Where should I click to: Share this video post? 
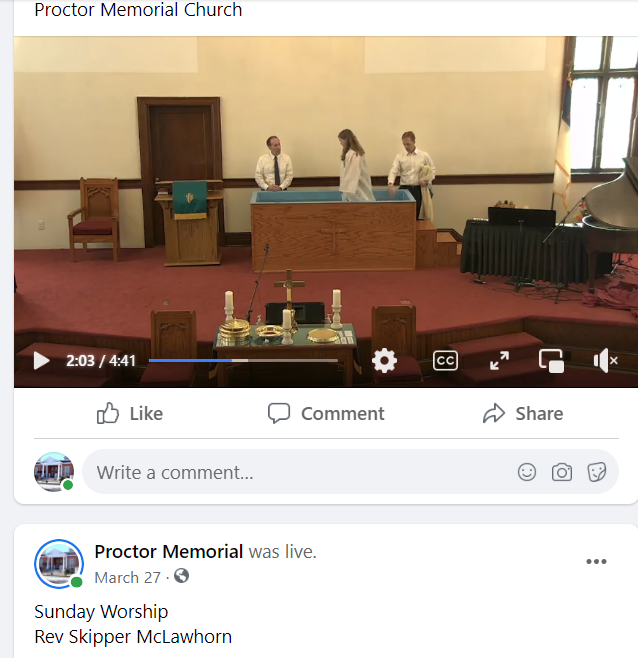pos(522,413)
